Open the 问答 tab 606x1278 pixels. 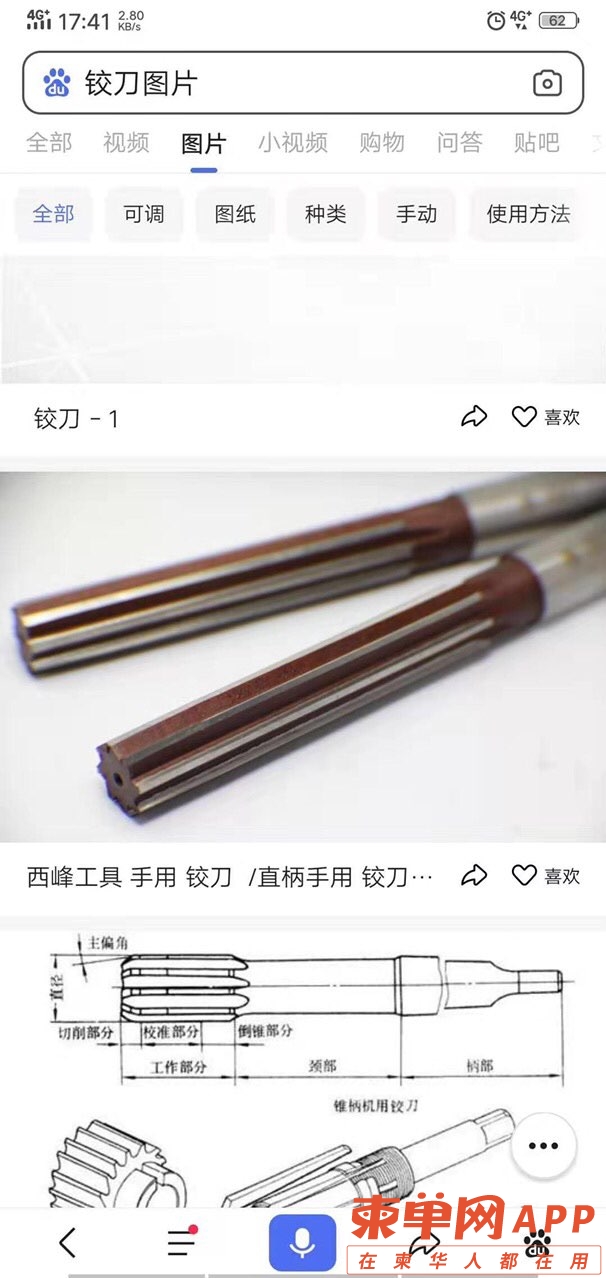459,143
